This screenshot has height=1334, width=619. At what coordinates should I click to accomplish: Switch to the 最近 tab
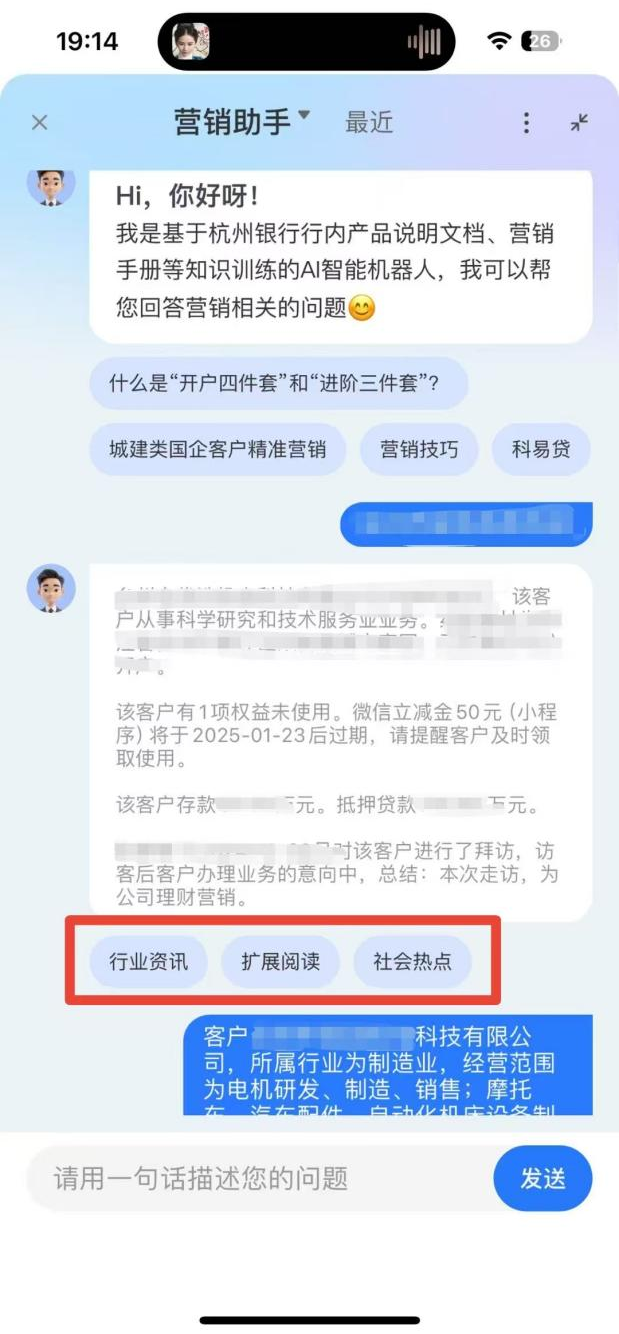[x=369, y=123]
